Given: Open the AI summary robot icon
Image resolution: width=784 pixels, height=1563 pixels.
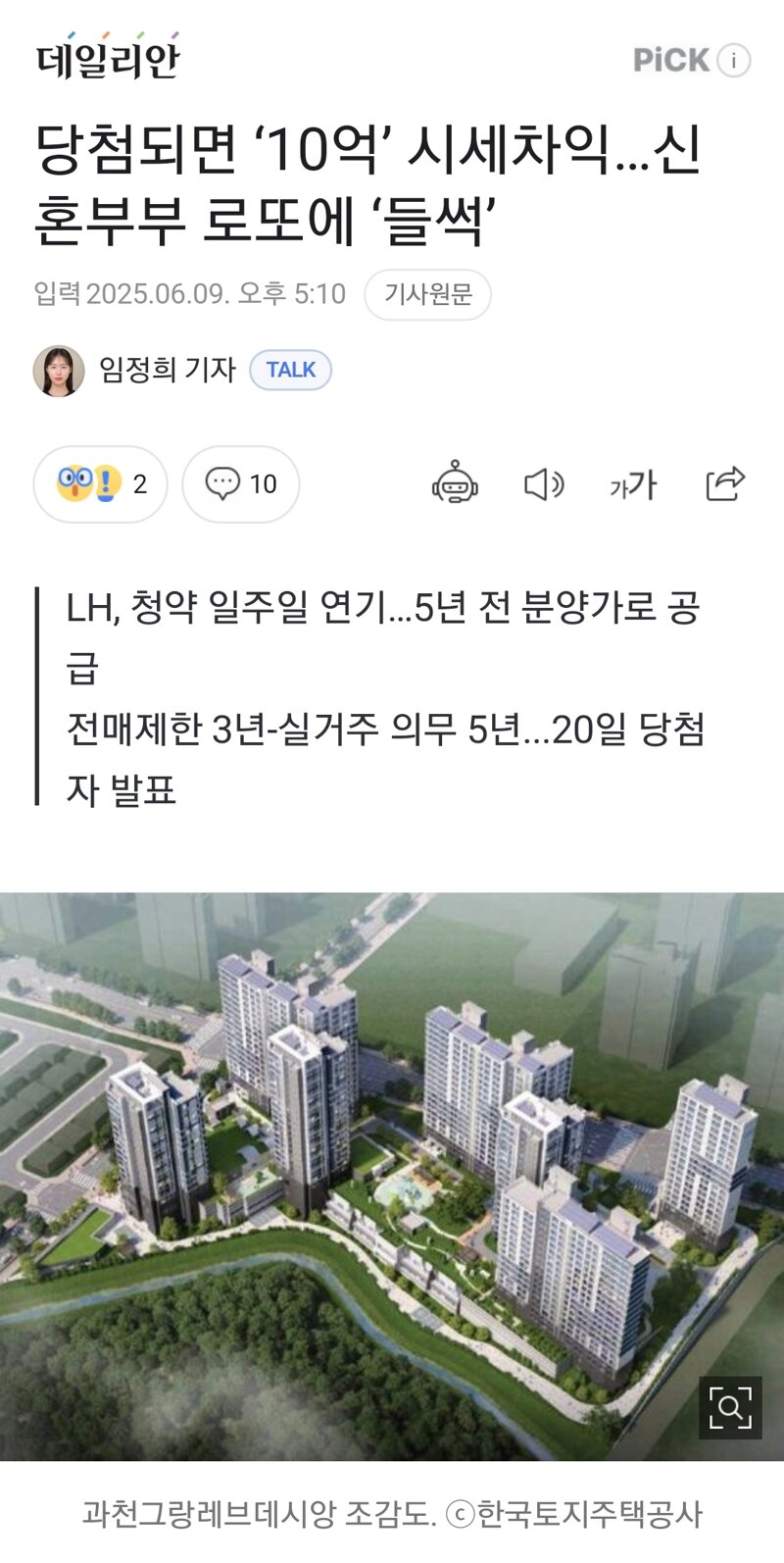Looking at the screenshot, I should click(455, 483).
